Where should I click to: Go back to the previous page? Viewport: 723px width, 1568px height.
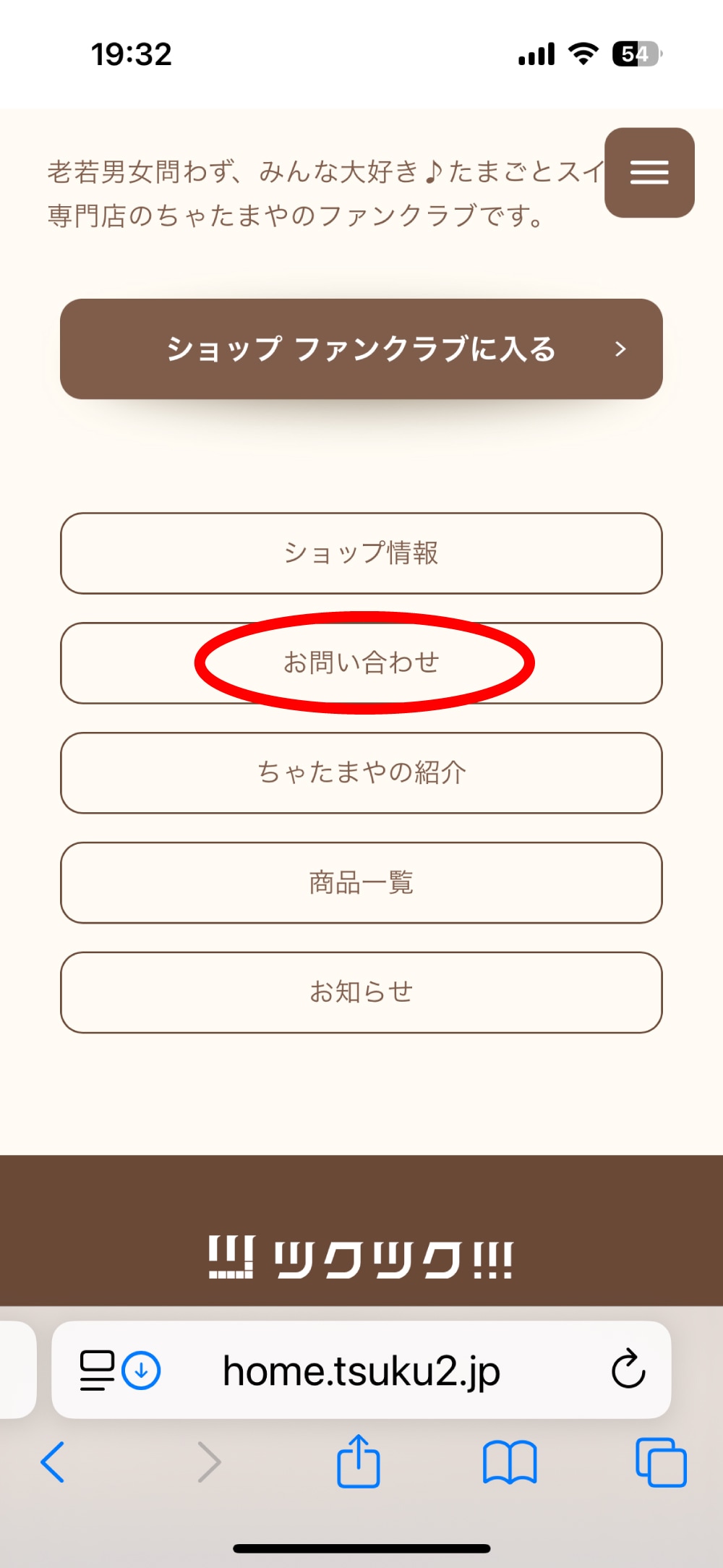(53, 1462)
